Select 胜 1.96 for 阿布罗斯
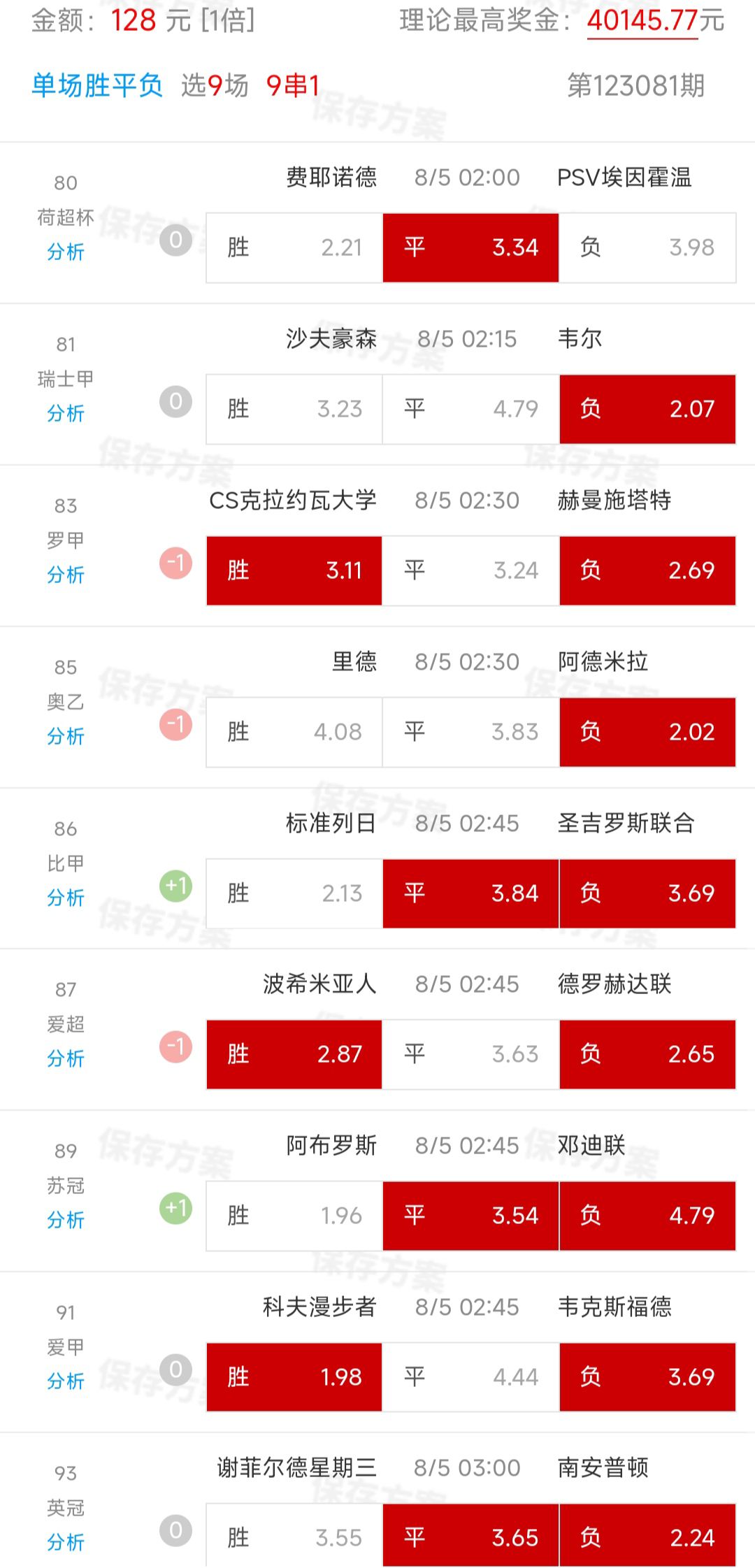755x1568 pixels. click(294, 1216)
